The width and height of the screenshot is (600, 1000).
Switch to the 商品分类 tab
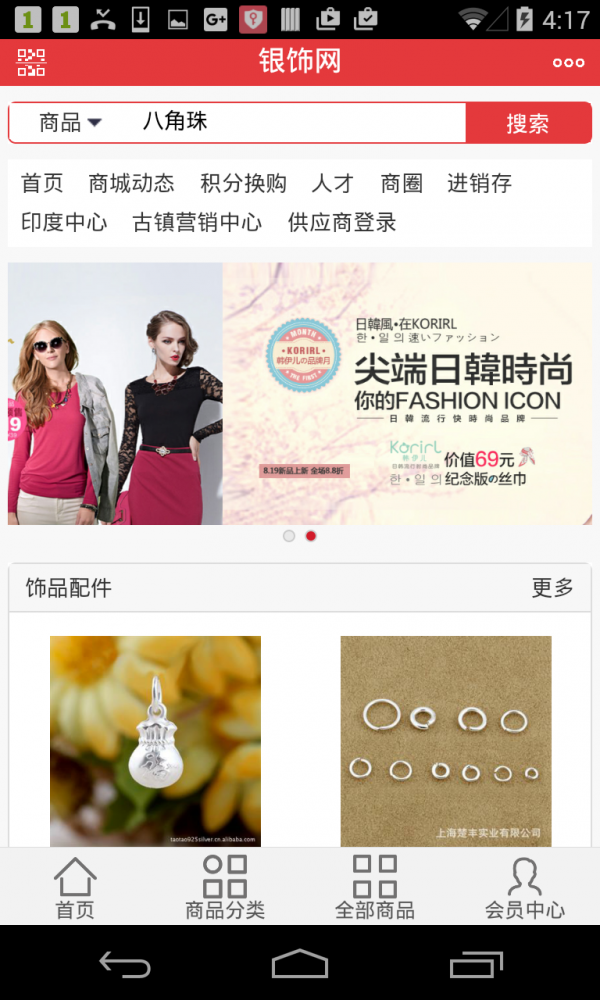point(225,887)
